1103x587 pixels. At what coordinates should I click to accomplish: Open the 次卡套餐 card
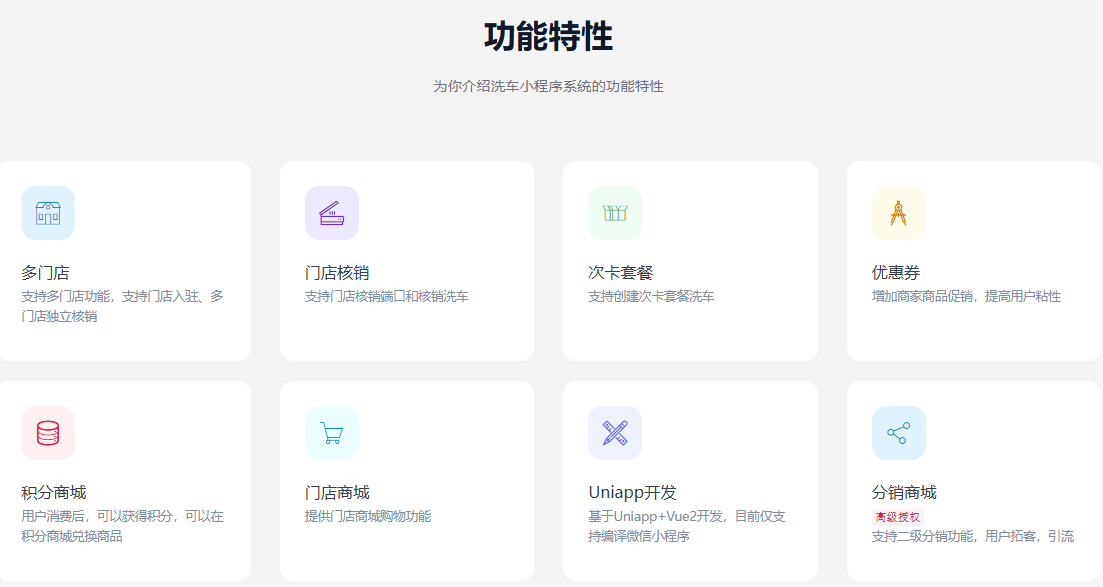click(x=690, y=261)
